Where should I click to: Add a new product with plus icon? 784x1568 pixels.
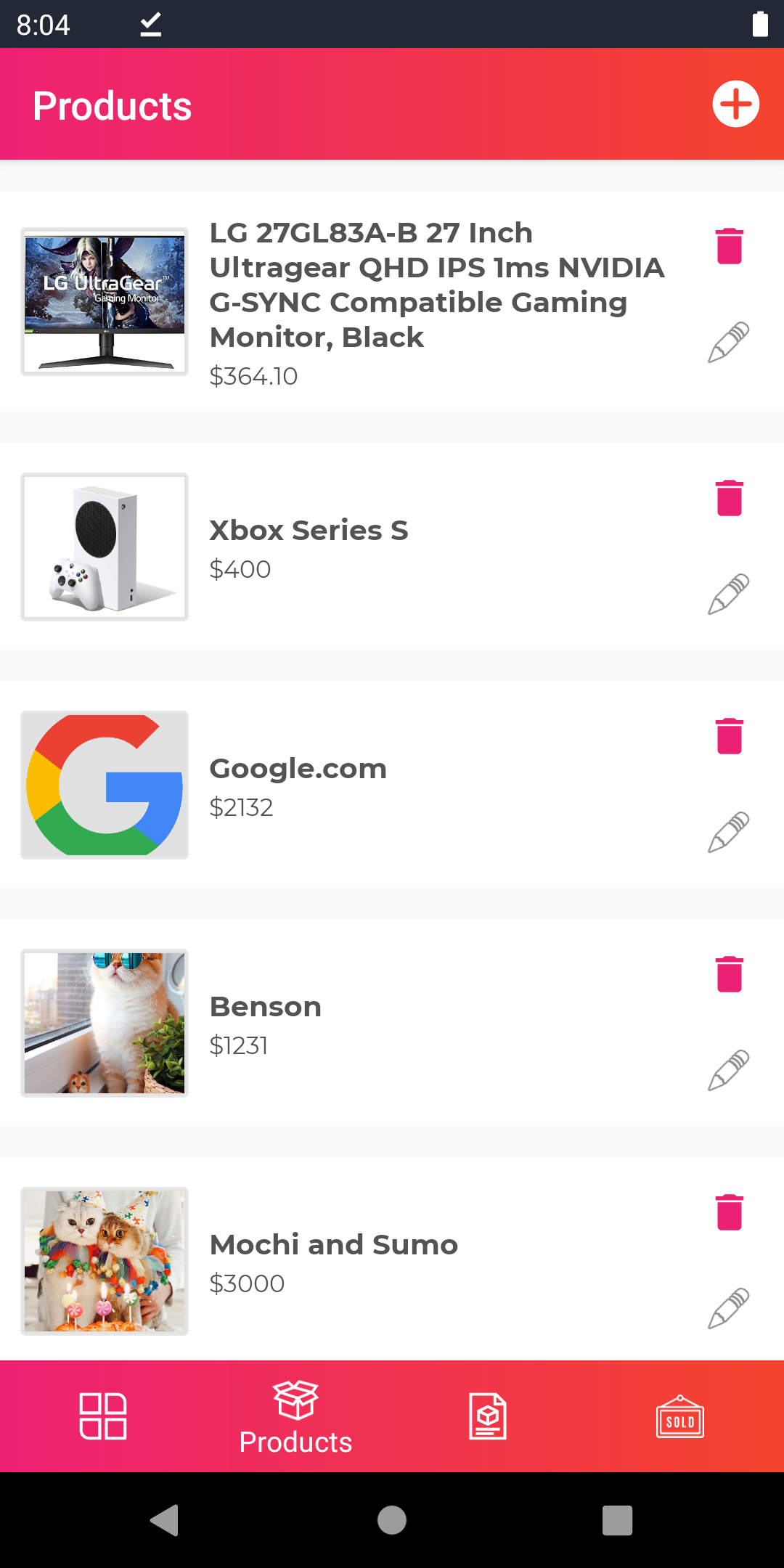(x=735, y=104)
